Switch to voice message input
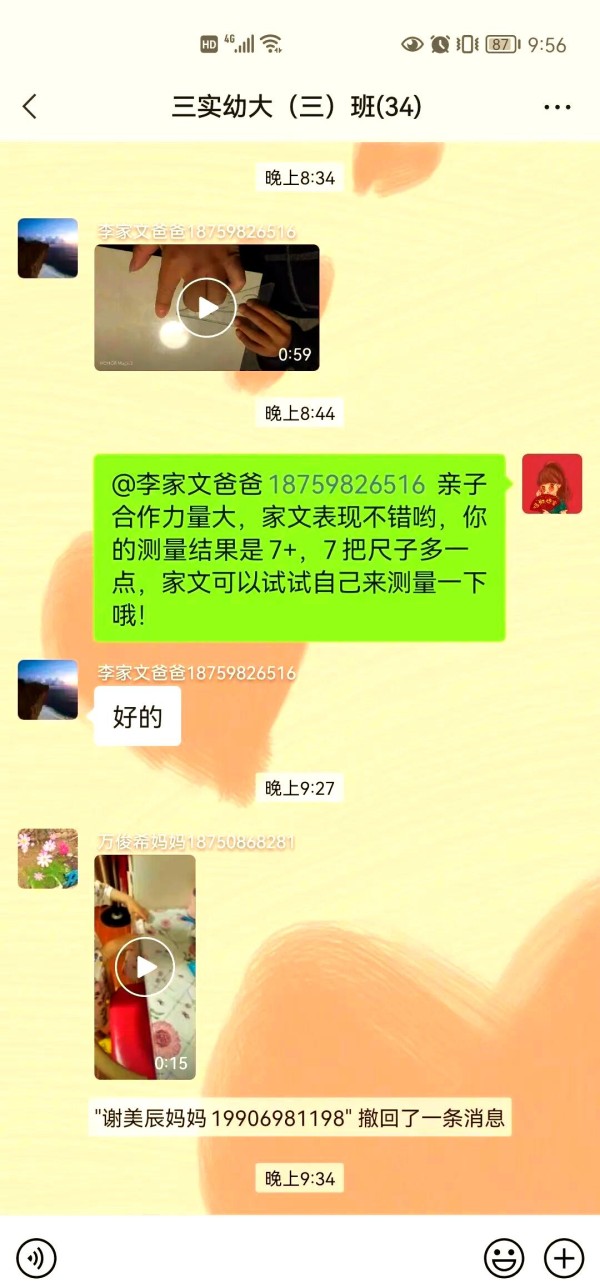 click(37, 1256)
